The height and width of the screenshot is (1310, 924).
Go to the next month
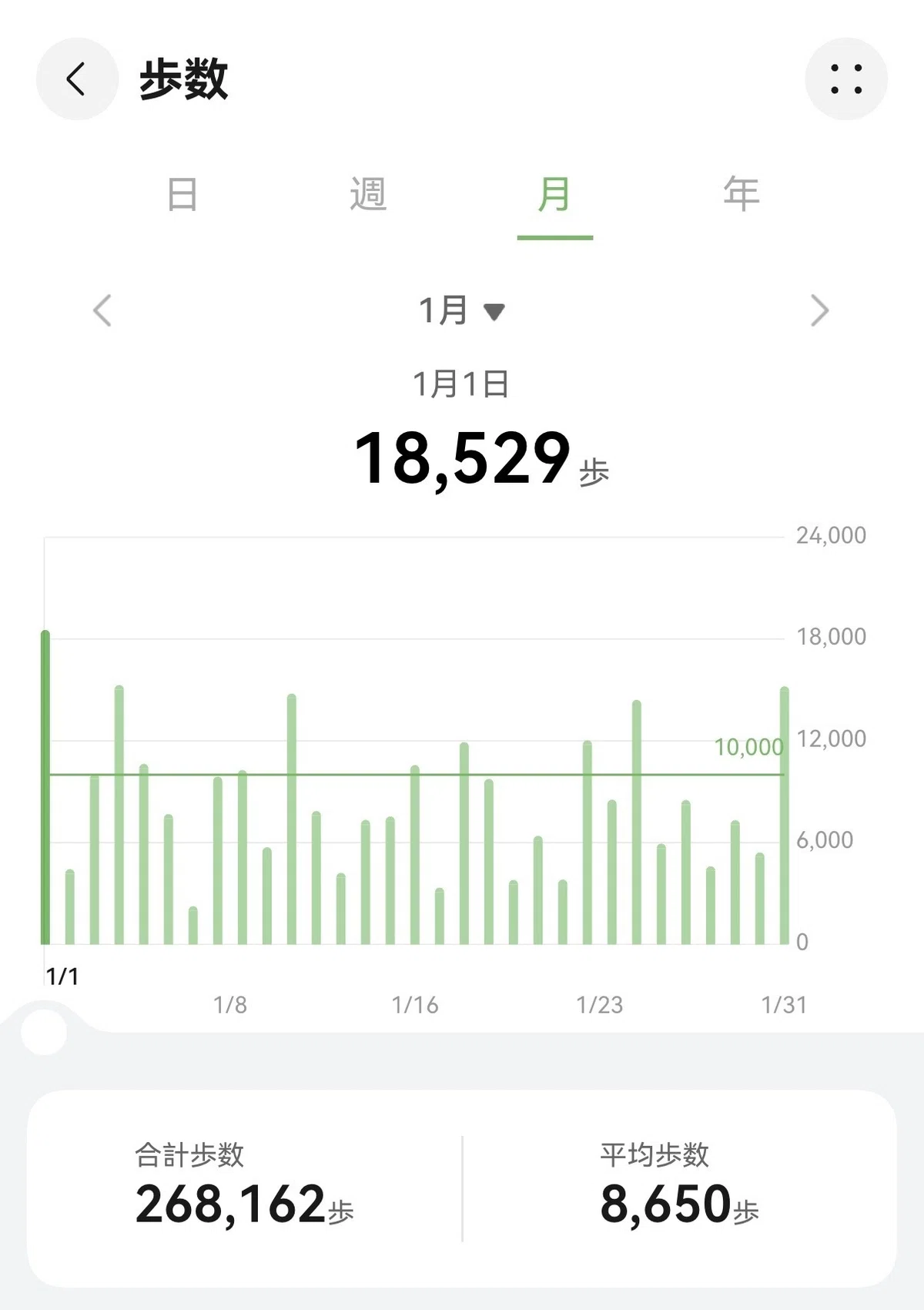click(x=820, y=310)
